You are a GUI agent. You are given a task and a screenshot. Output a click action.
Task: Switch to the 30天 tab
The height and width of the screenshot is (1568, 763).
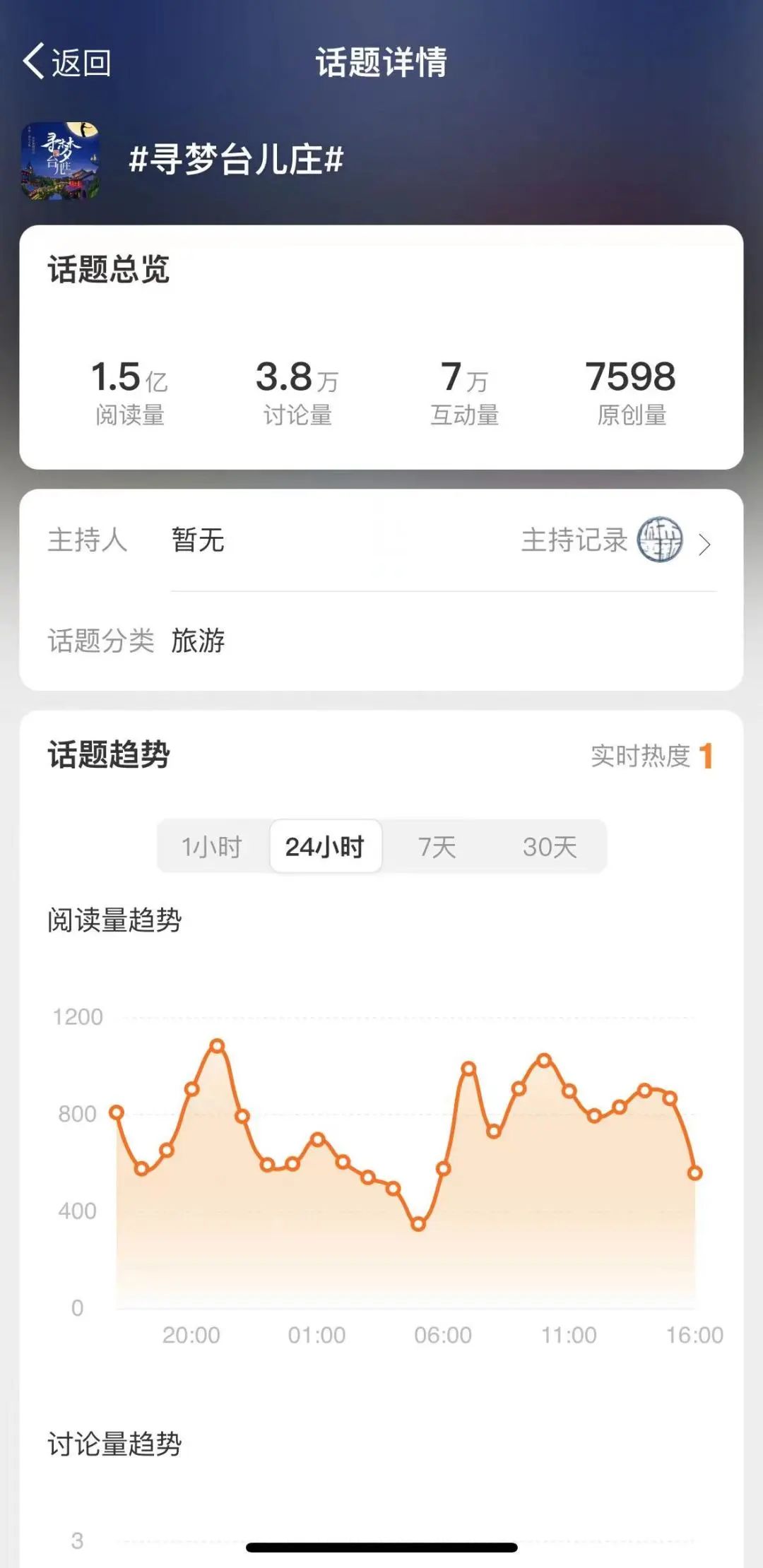tap(550, 845)
